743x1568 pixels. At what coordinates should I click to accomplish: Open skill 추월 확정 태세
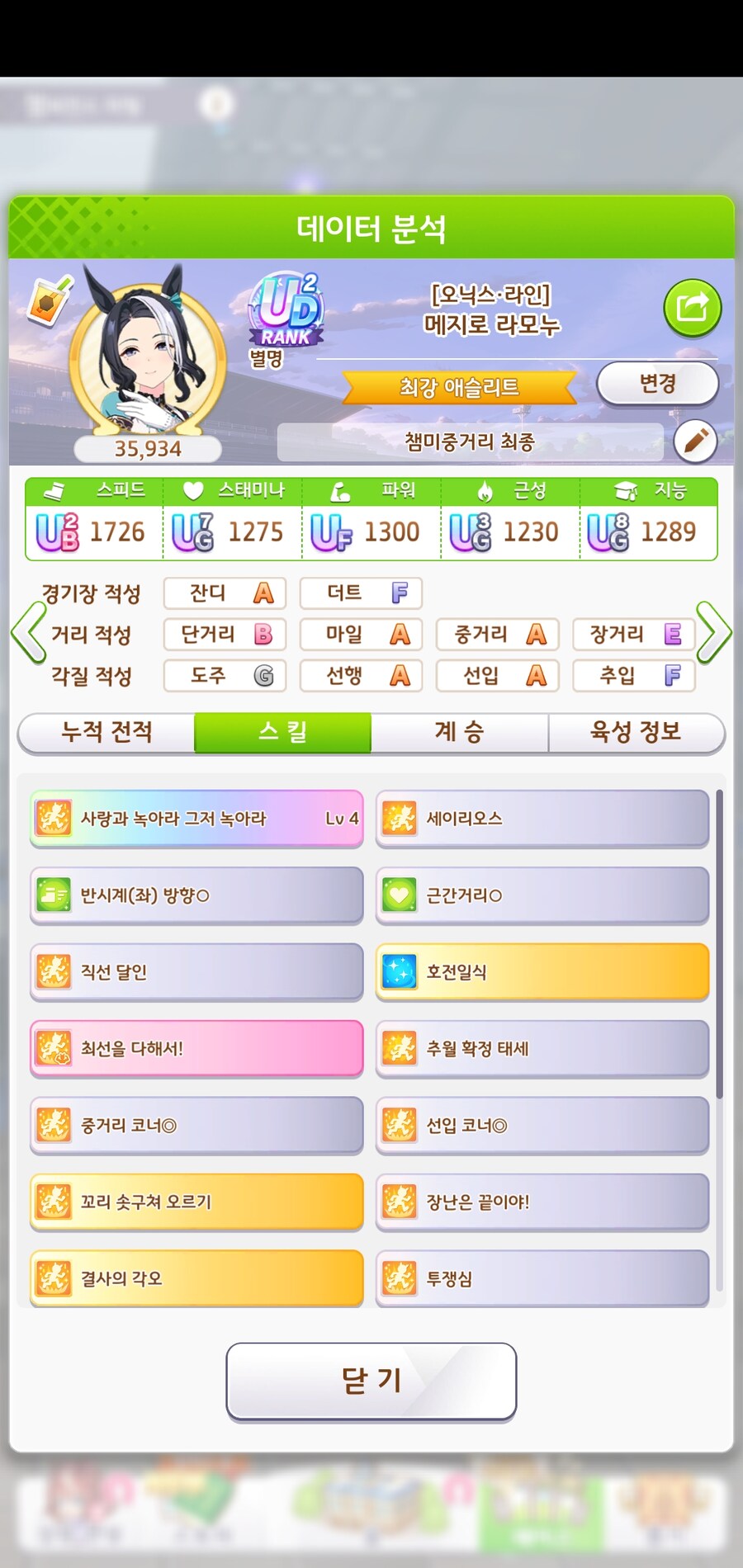coord(542,1049)
